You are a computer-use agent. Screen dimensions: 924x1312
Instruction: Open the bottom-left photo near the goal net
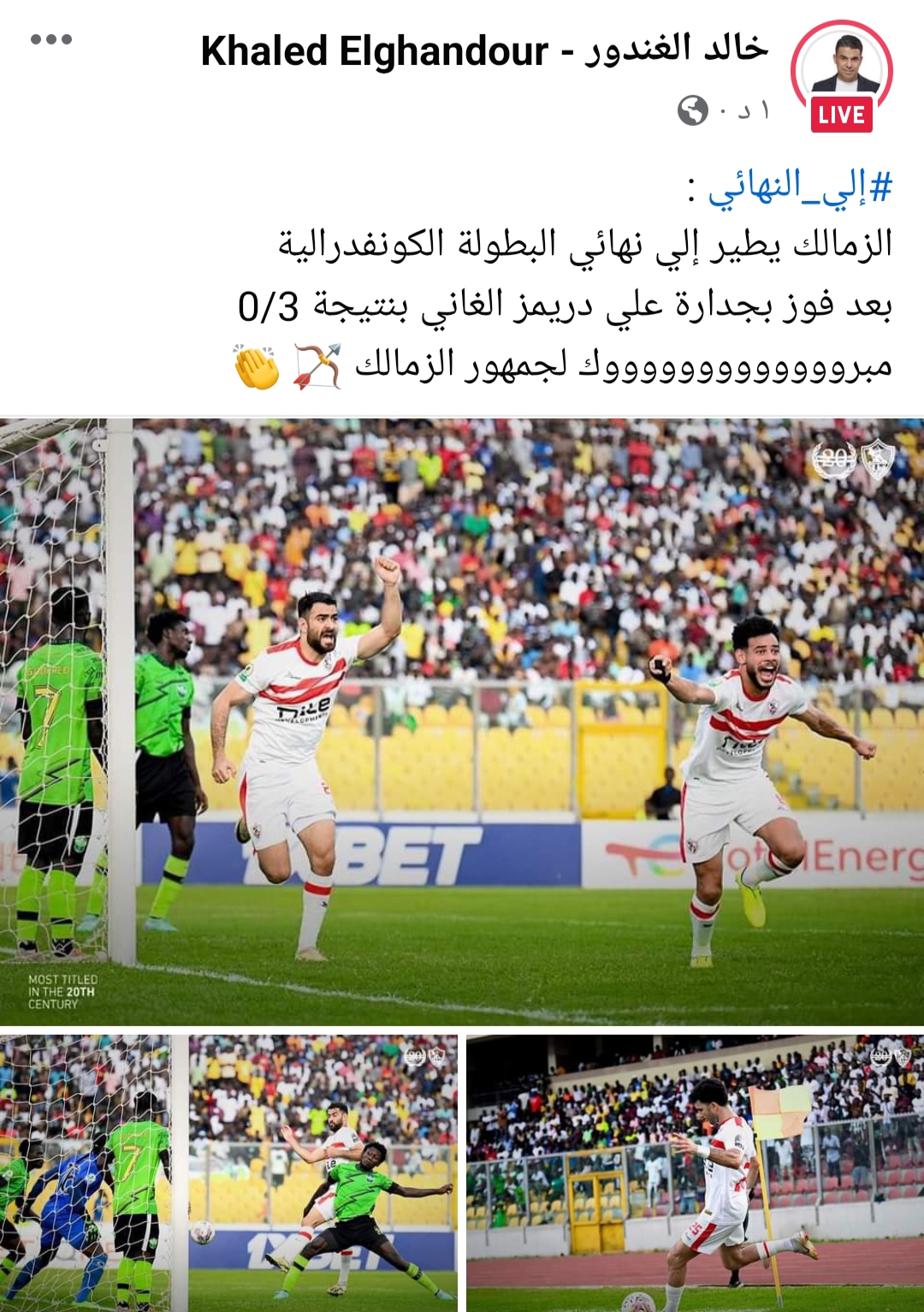(229, 1172)
